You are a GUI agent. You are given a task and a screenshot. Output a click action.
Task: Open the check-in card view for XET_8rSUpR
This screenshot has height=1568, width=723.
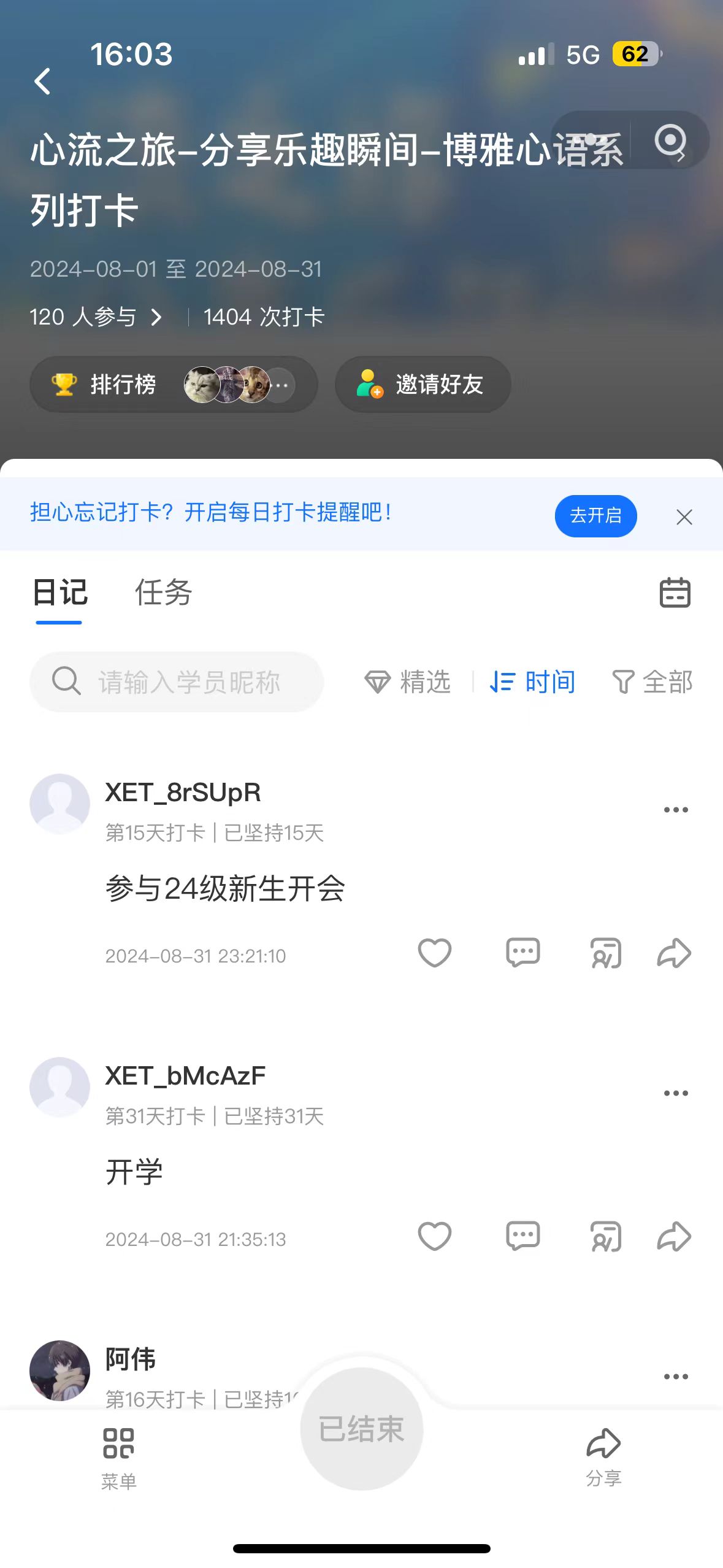tap(606, 953)
